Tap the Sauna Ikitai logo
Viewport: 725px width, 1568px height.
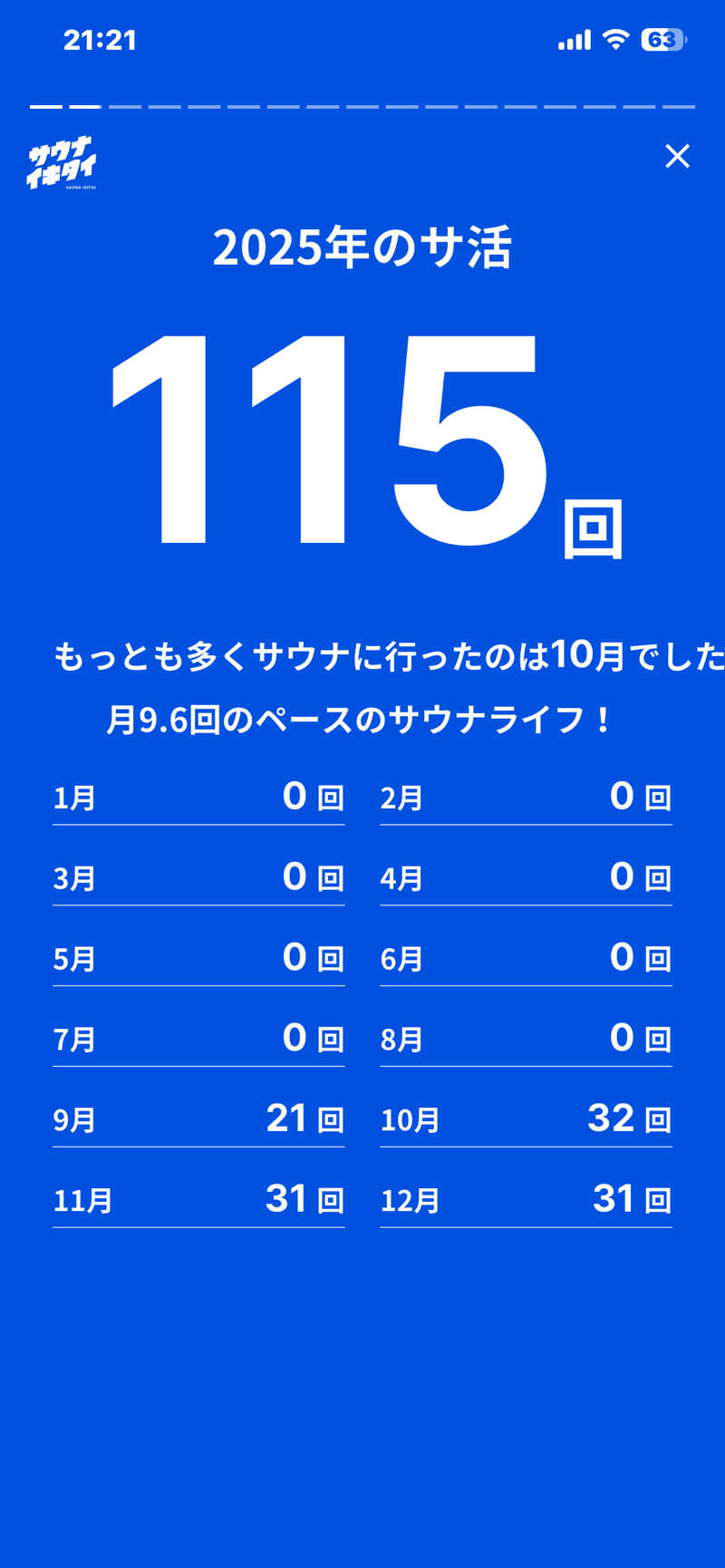[x=63, y=163]
